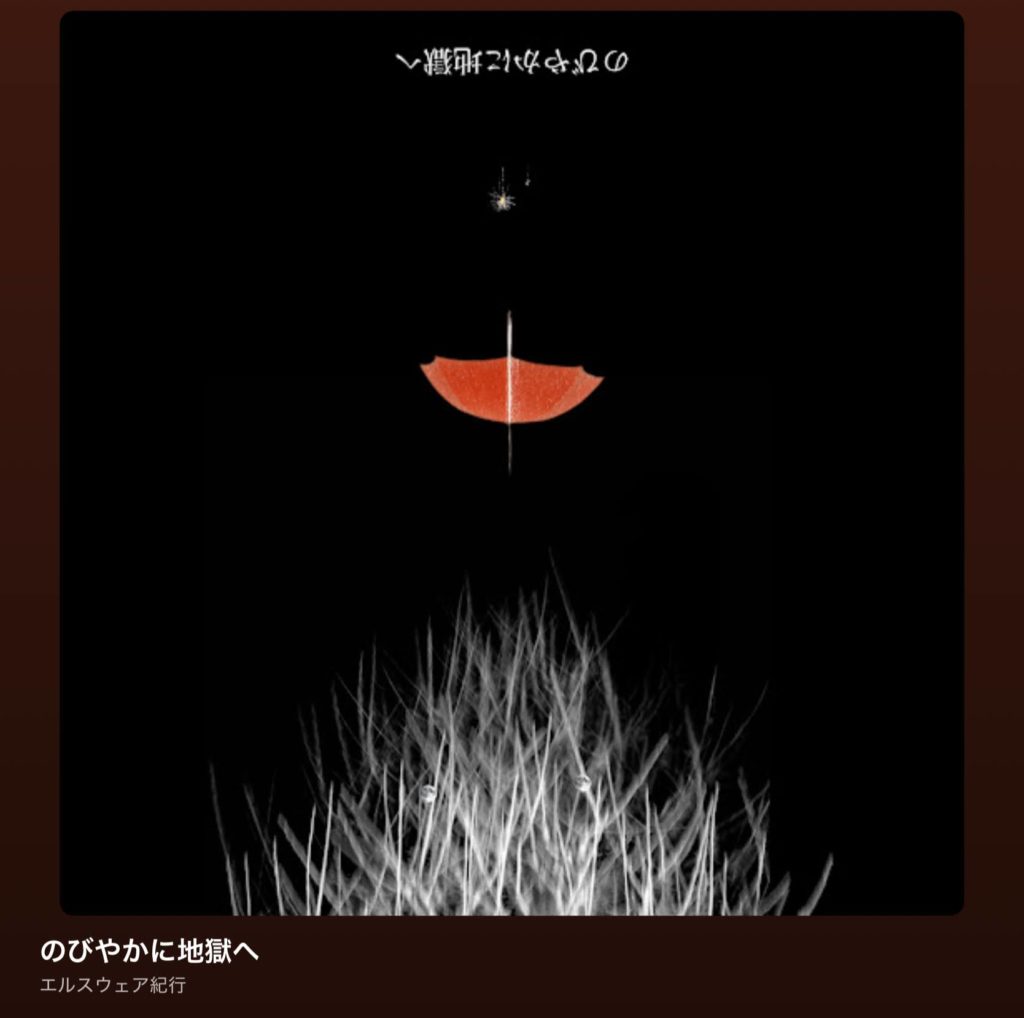
Task: Open artist エルスウェア紀行
Action: coord(113,985)
